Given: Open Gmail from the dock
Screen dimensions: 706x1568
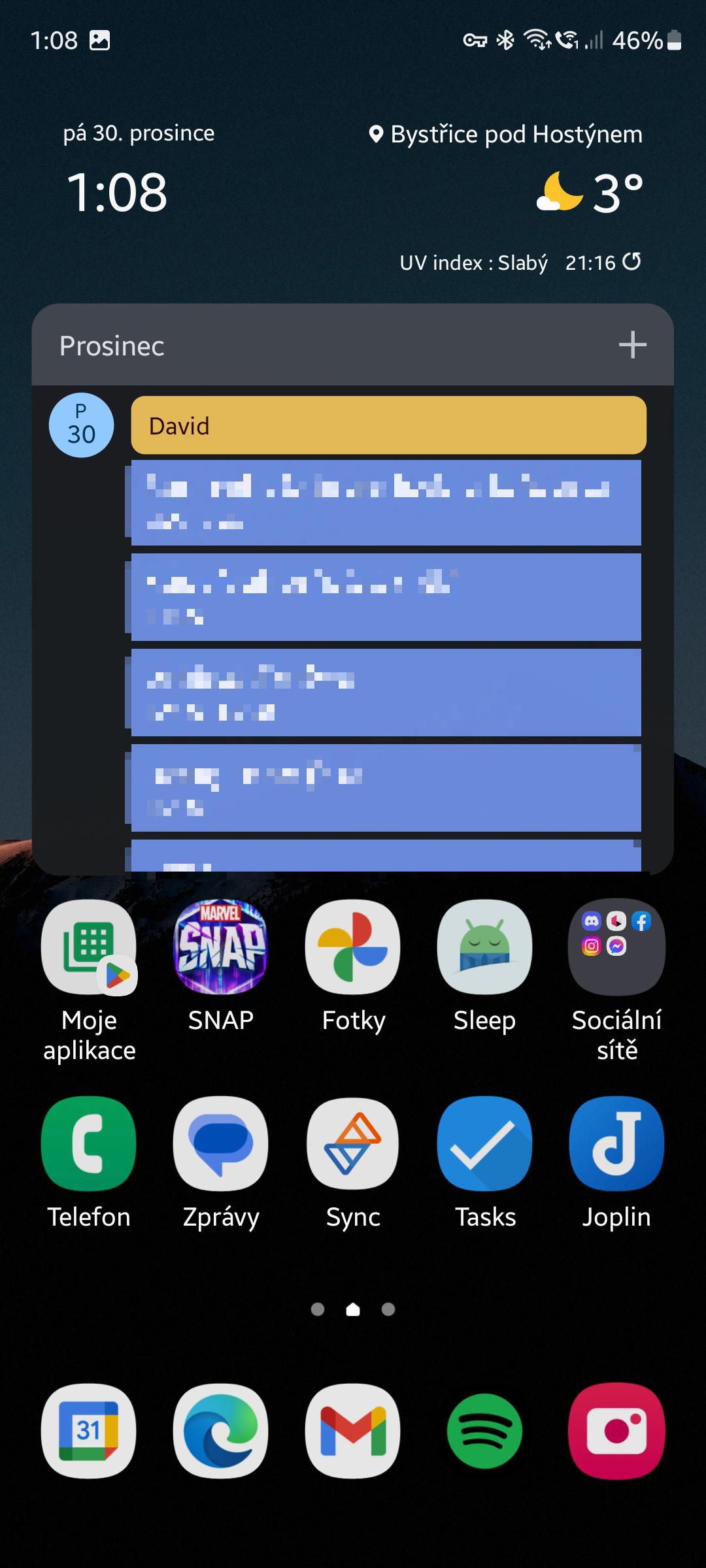Looking at the screenshot, I should click(x=353, y=1431).
